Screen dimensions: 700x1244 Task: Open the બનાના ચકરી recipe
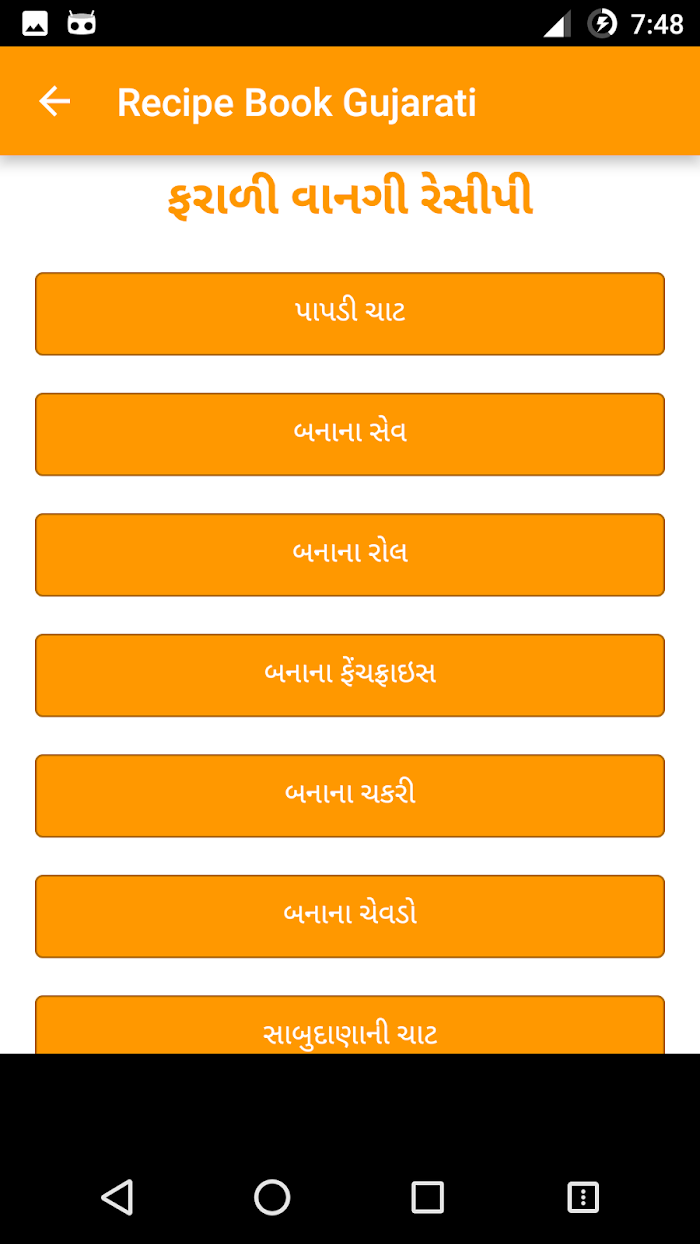pos(350,796)
